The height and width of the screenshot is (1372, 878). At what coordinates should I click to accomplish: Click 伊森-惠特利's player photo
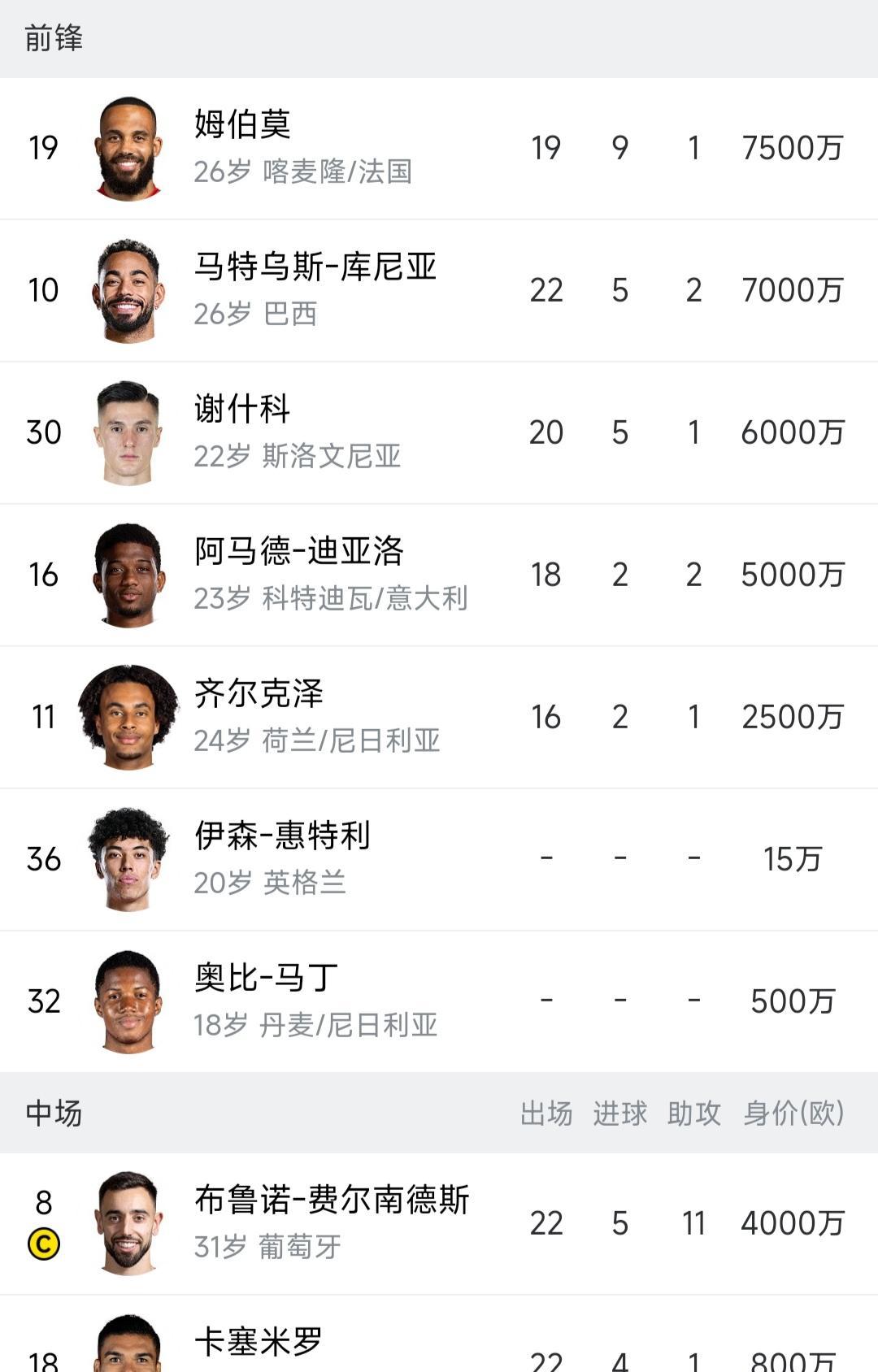pos(128,857)
